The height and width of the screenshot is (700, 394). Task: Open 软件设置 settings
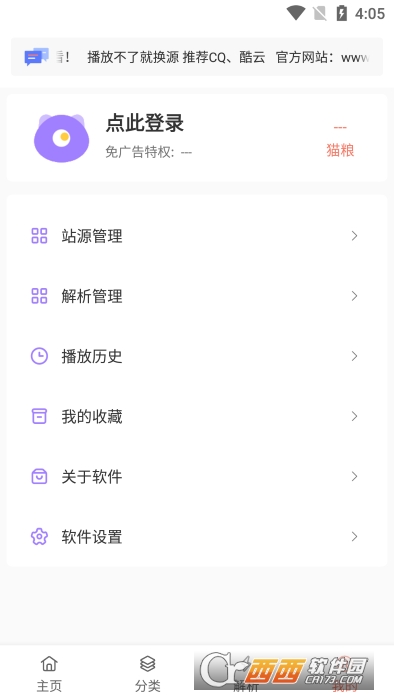coord(197,537)
